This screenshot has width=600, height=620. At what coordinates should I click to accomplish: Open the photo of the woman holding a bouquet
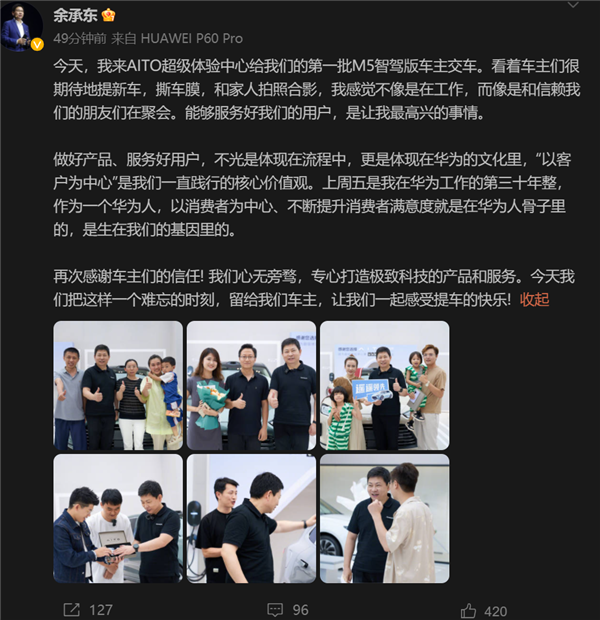pos(251,385)
